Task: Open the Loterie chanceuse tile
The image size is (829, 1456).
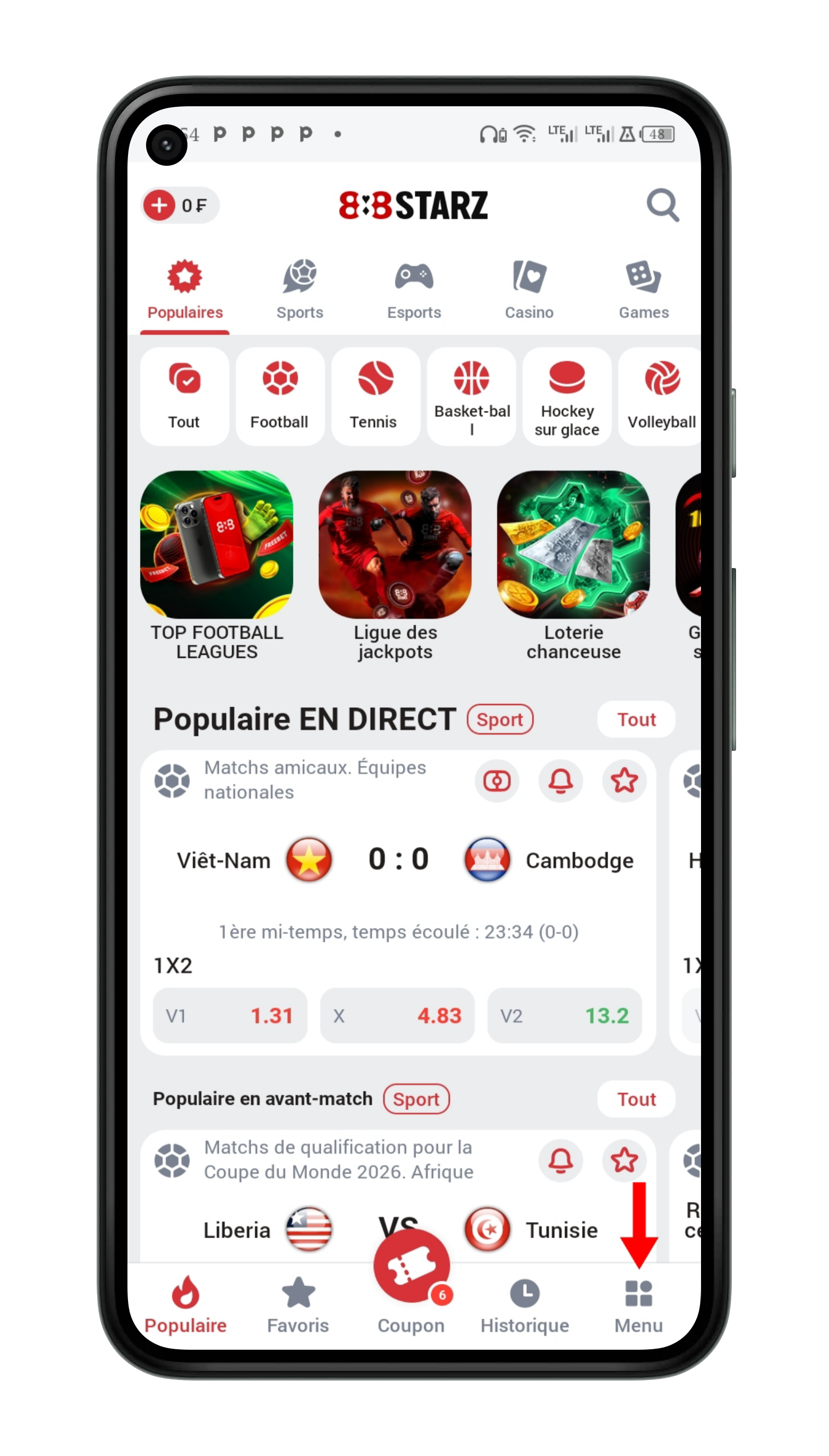Action: 574,565
